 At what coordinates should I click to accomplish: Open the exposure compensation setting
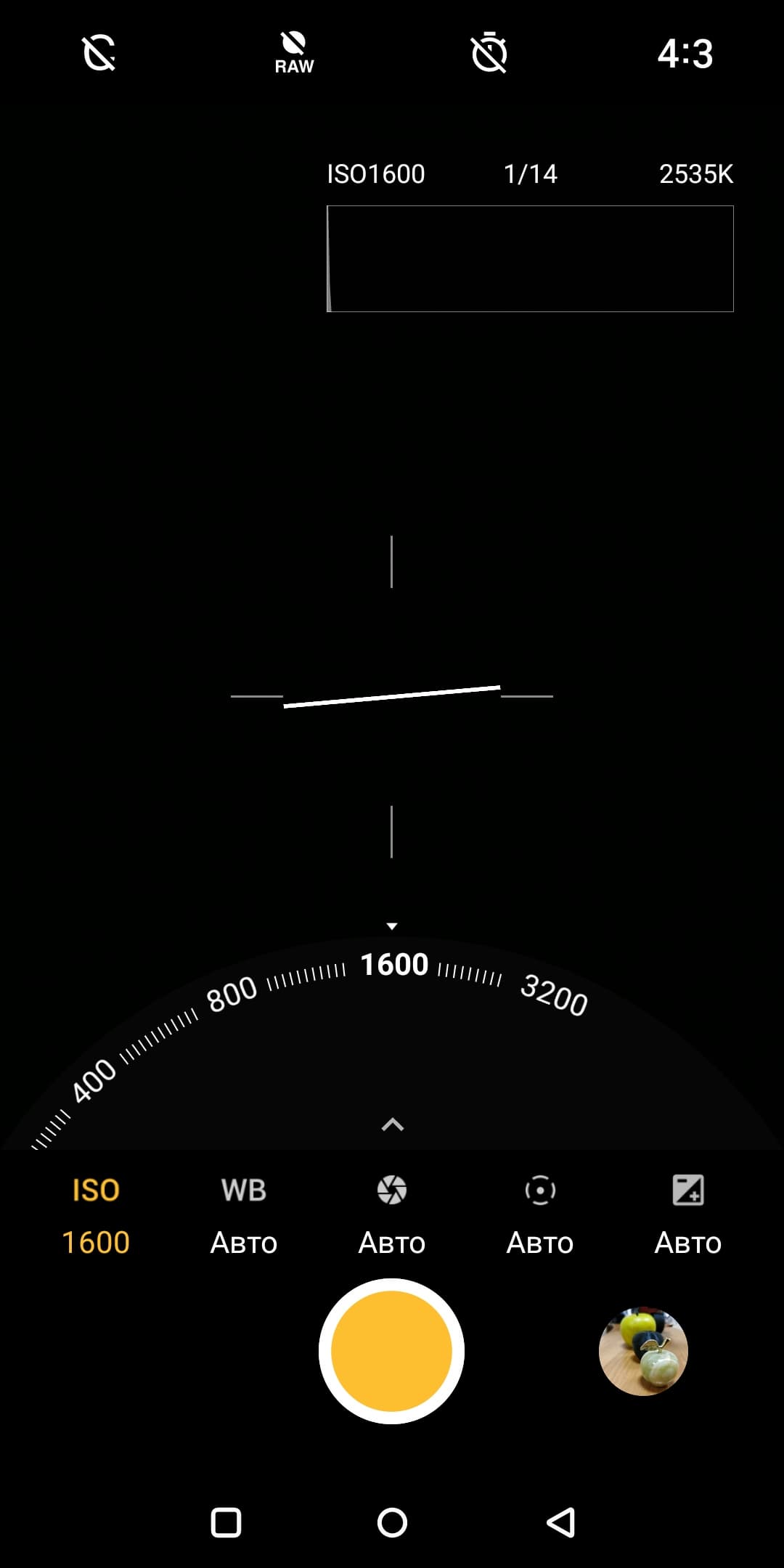click(687, 1215)
